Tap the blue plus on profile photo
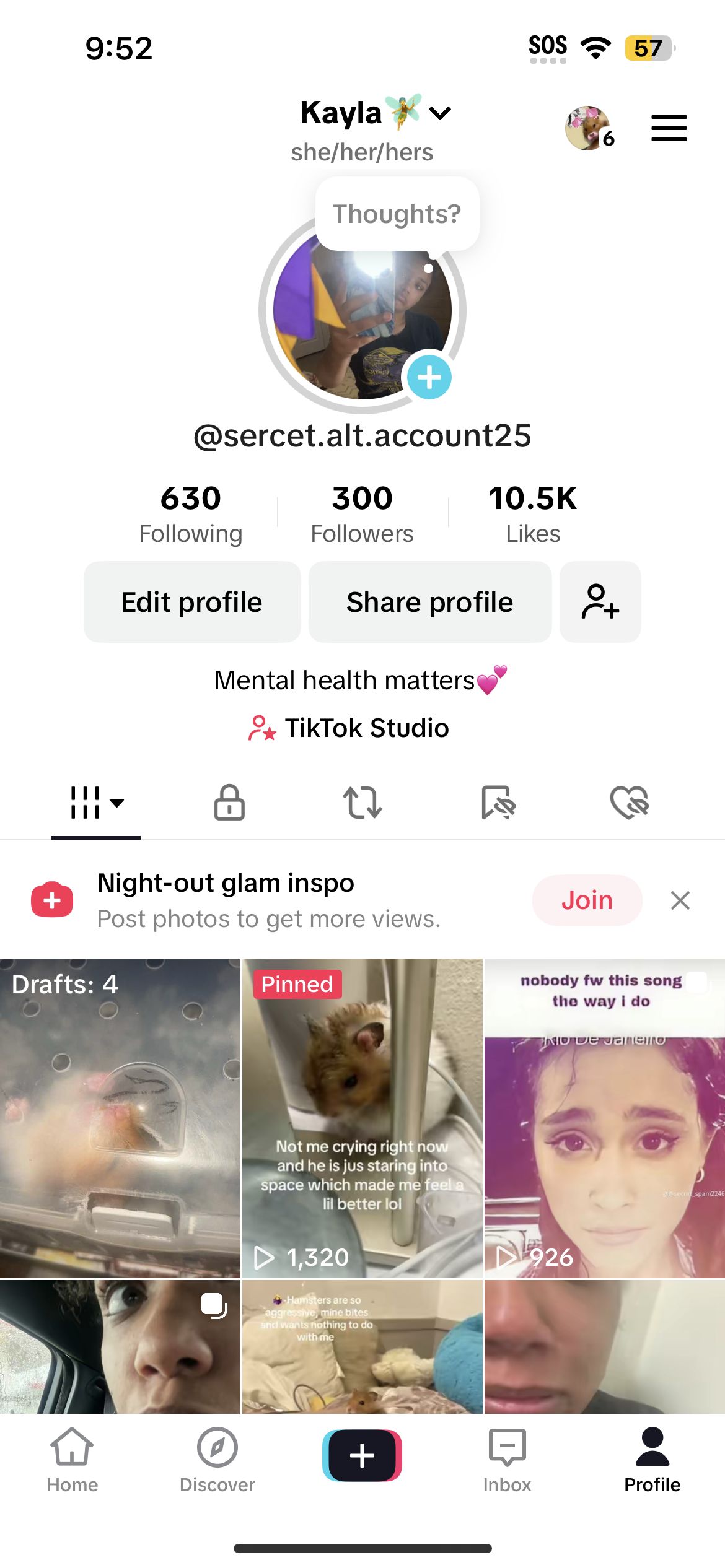 [x=429, y=377]
